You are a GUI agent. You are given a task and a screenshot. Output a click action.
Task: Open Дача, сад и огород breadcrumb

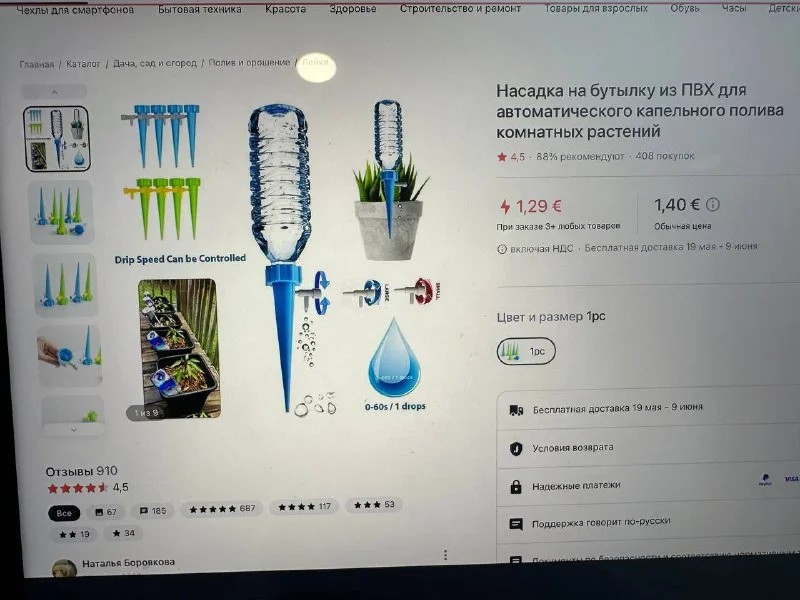coord(154,63)
